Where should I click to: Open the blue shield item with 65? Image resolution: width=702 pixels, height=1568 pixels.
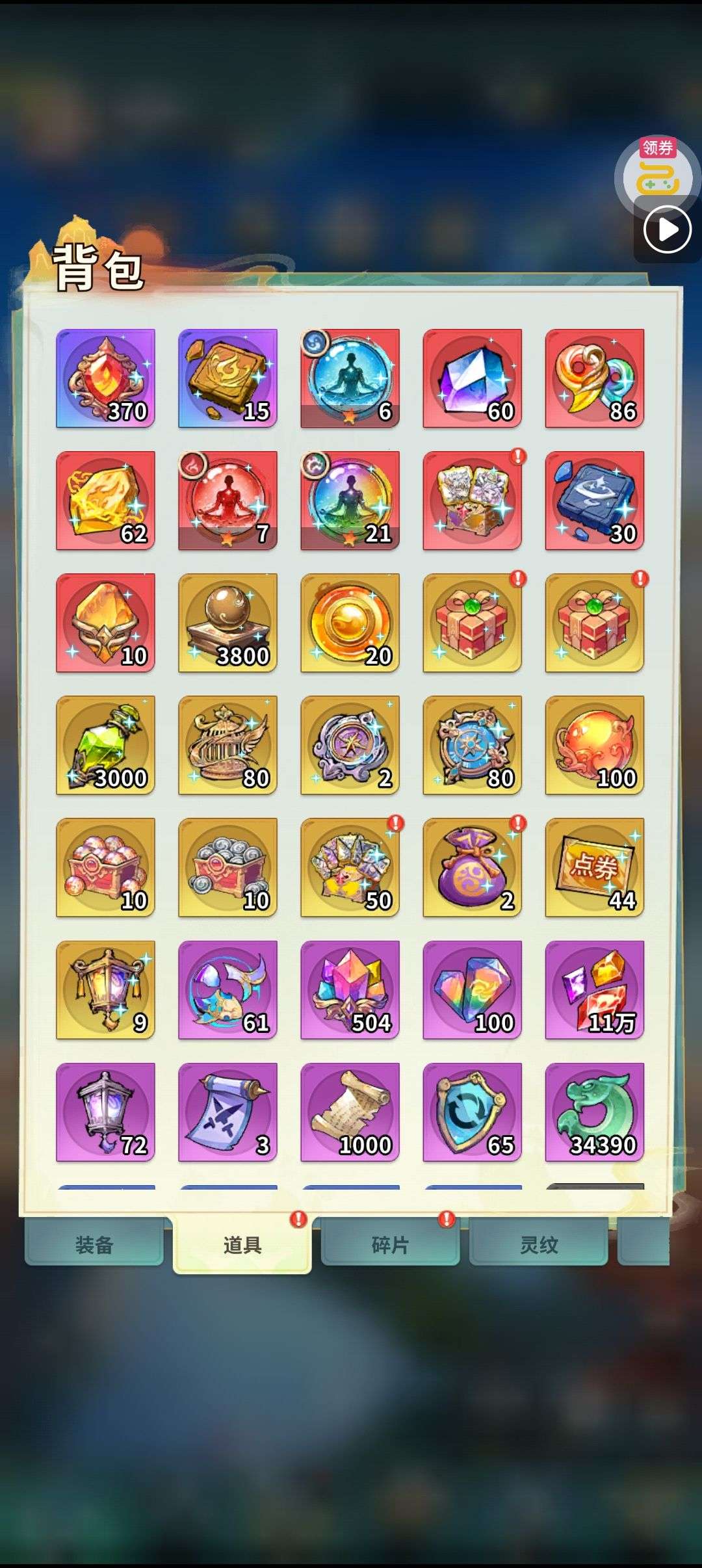tap(472, 1112)
